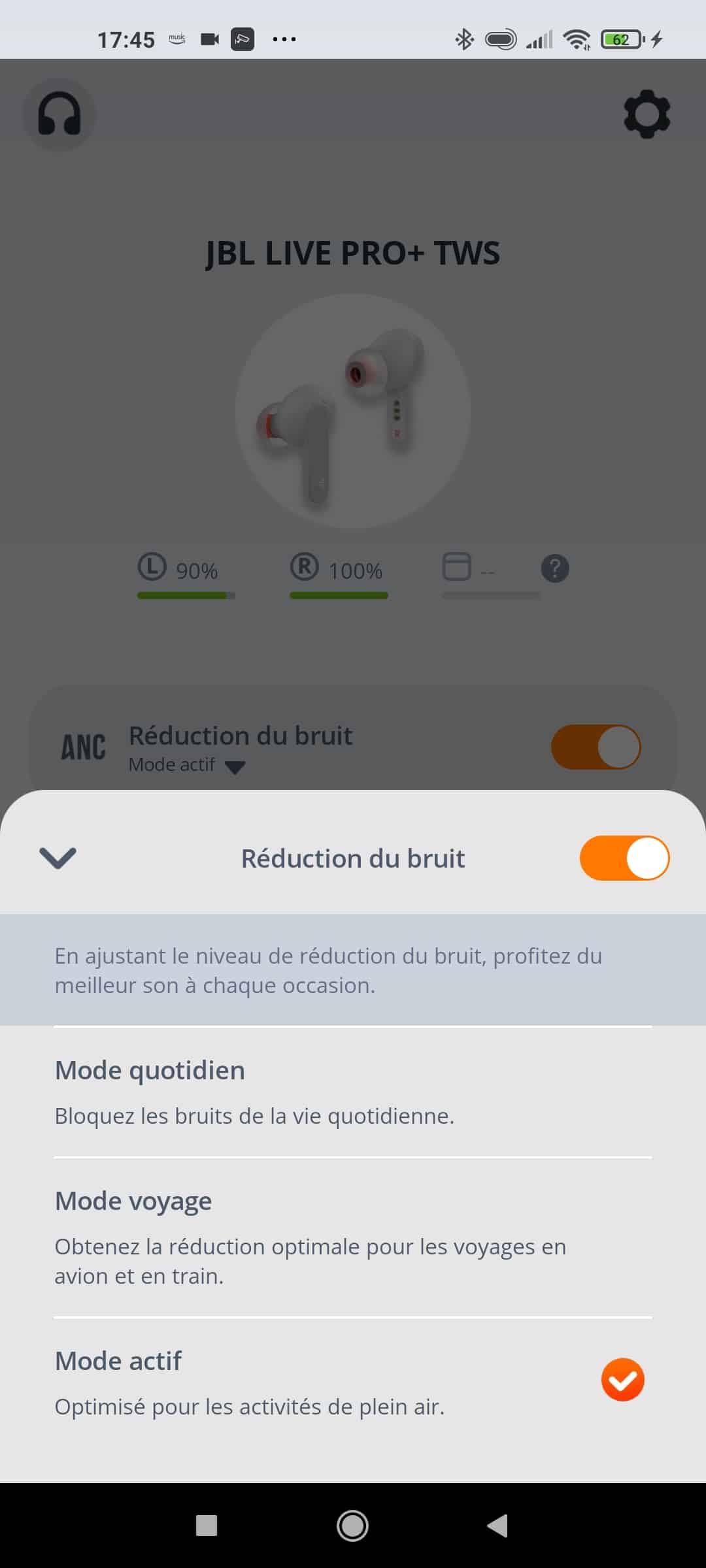Go back with the system back button
Viewport: 706px width, 1568px height.
[x=497, y=1526]
